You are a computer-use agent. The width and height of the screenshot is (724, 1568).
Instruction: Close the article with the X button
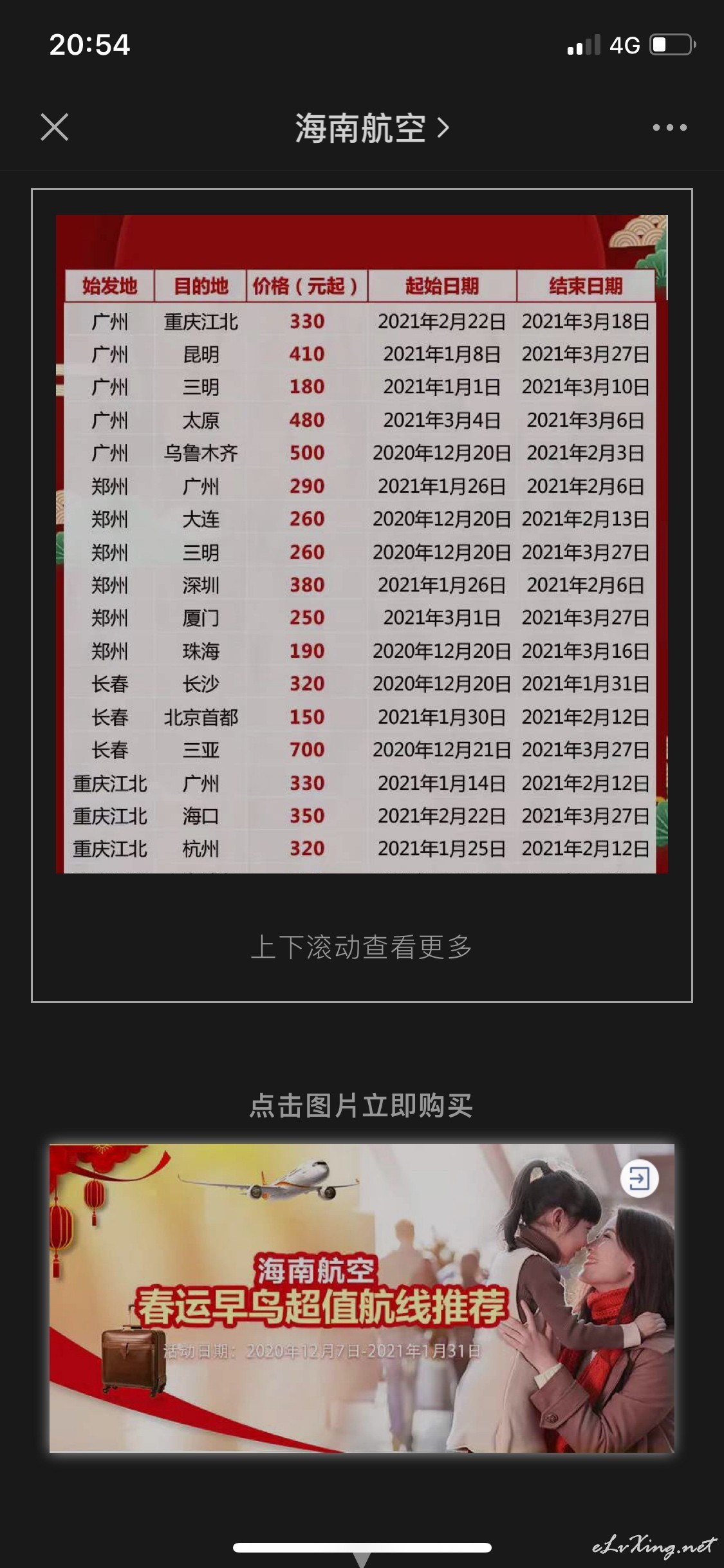(x=54, y=127)
